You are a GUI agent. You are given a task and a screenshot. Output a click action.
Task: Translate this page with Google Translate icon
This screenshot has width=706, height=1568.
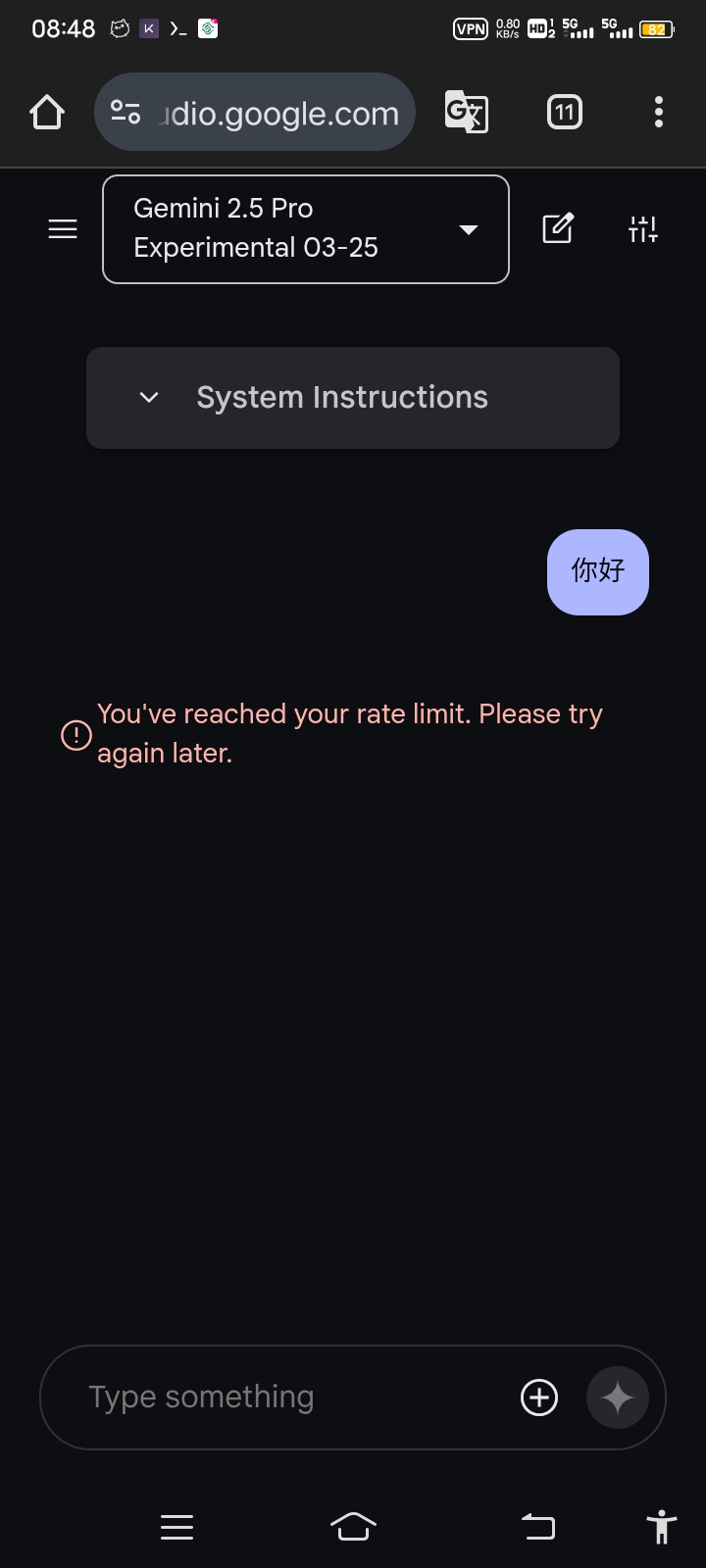(467, 113)
